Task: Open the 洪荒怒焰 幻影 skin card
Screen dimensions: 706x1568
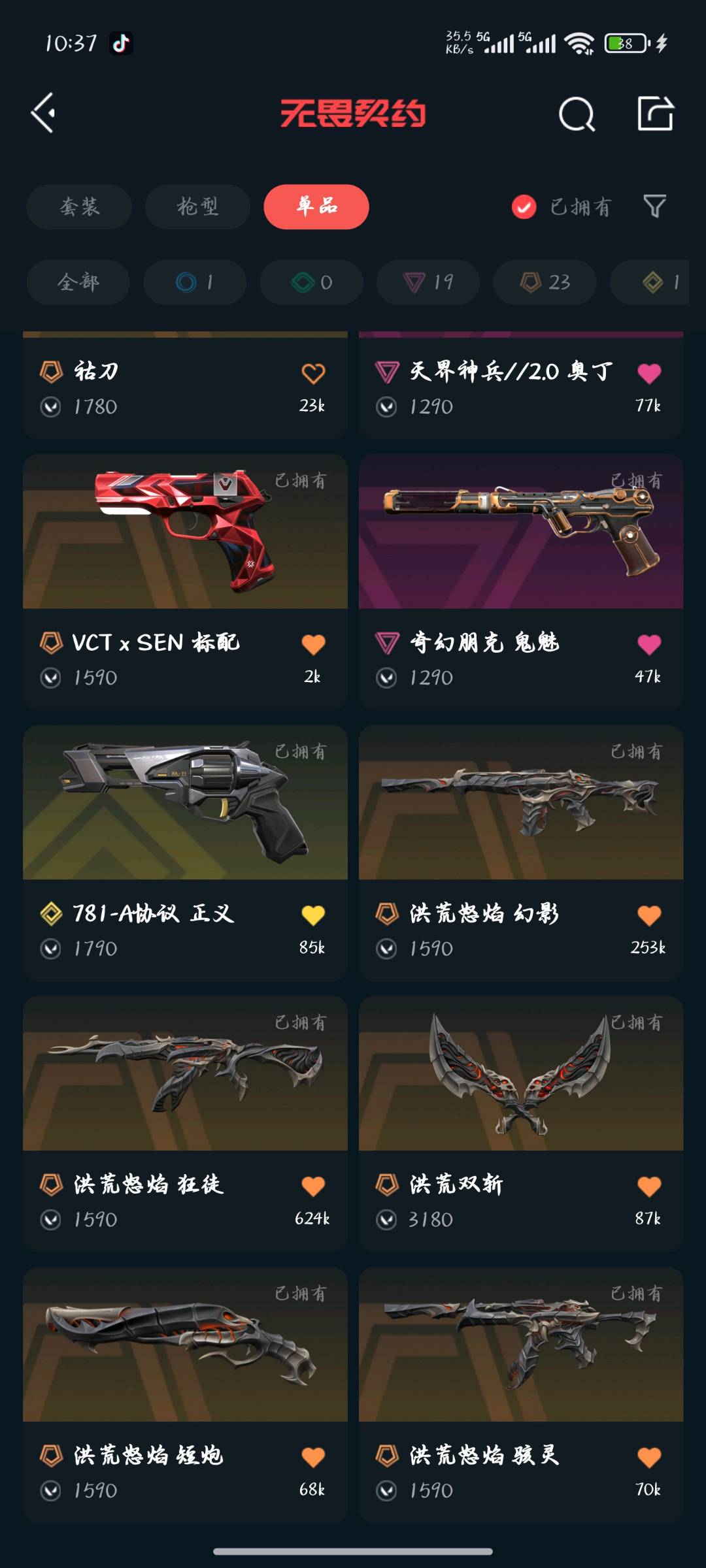Action: pyautogui.click(x=521, y=853)
